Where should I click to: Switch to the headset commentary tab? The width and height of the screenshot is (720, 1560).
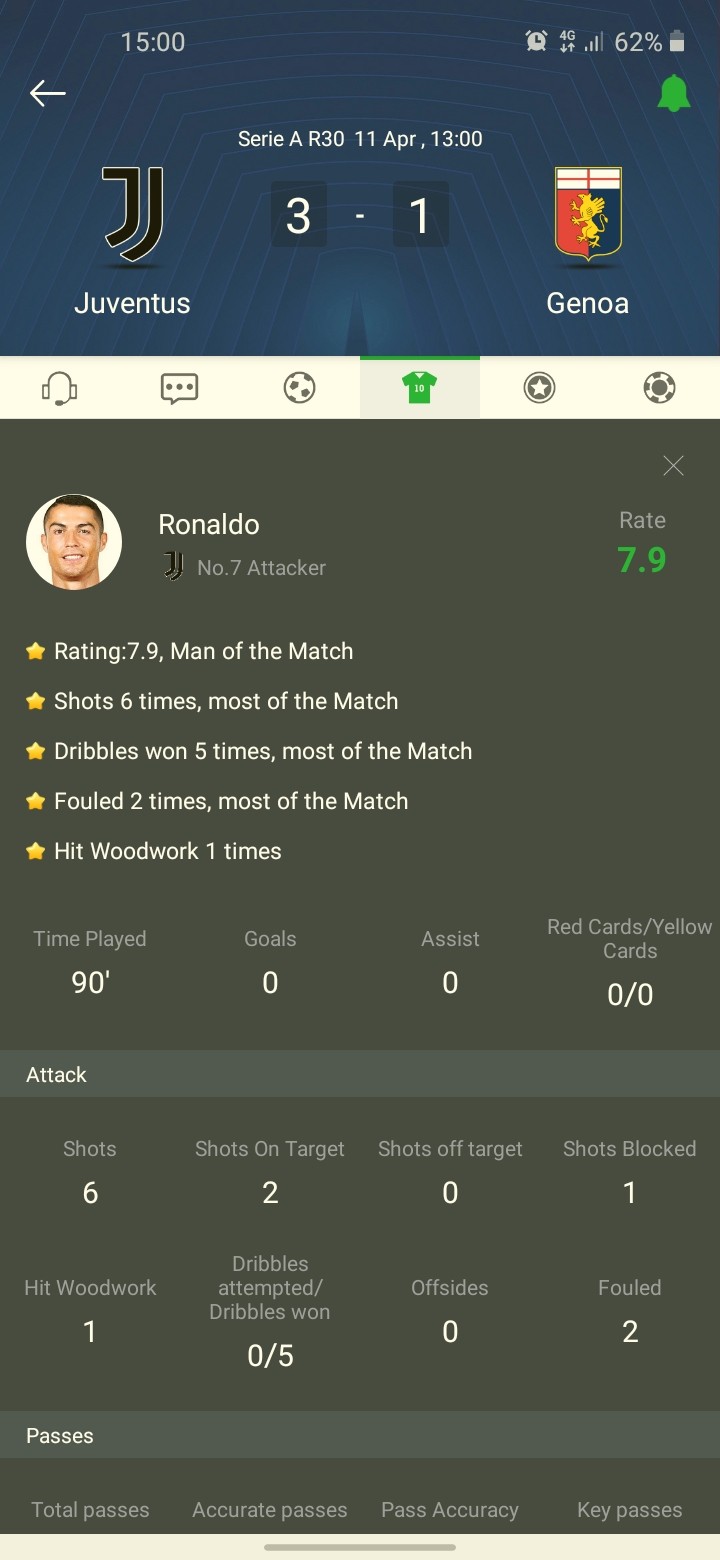(x=60, y=388)
